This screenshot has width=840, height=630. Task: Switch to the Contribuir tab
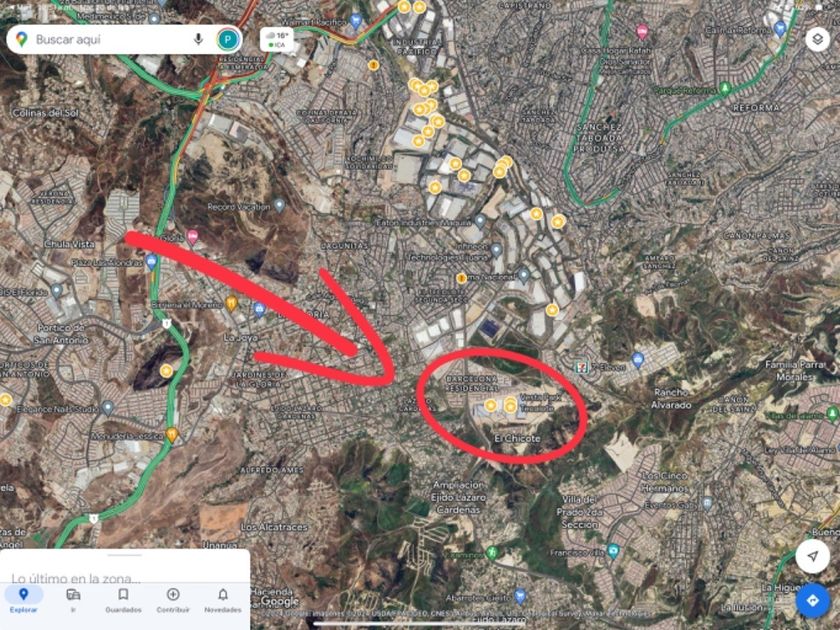(x=173, y=599)
